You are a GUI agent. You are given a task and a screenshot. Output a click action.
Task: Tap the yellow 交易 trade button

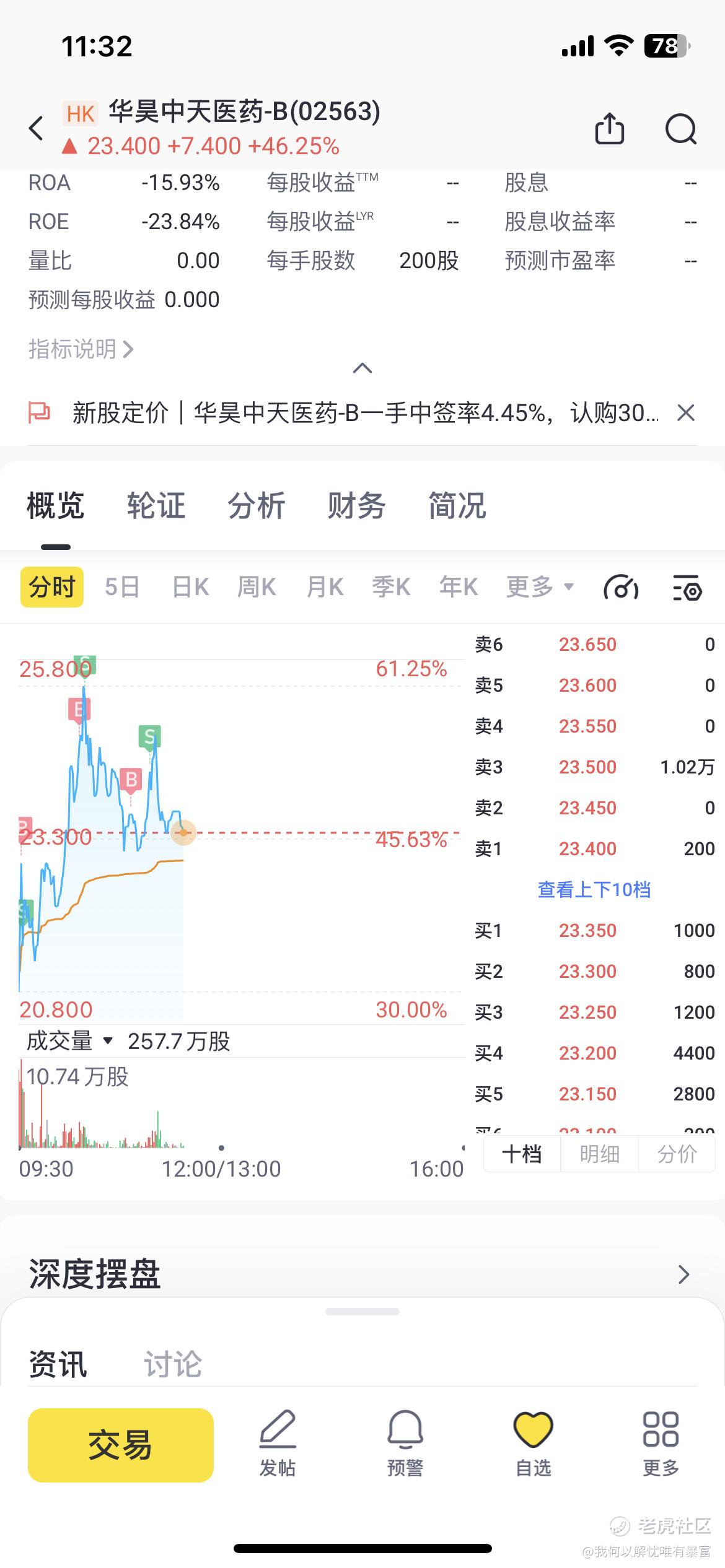(121, 1445)
